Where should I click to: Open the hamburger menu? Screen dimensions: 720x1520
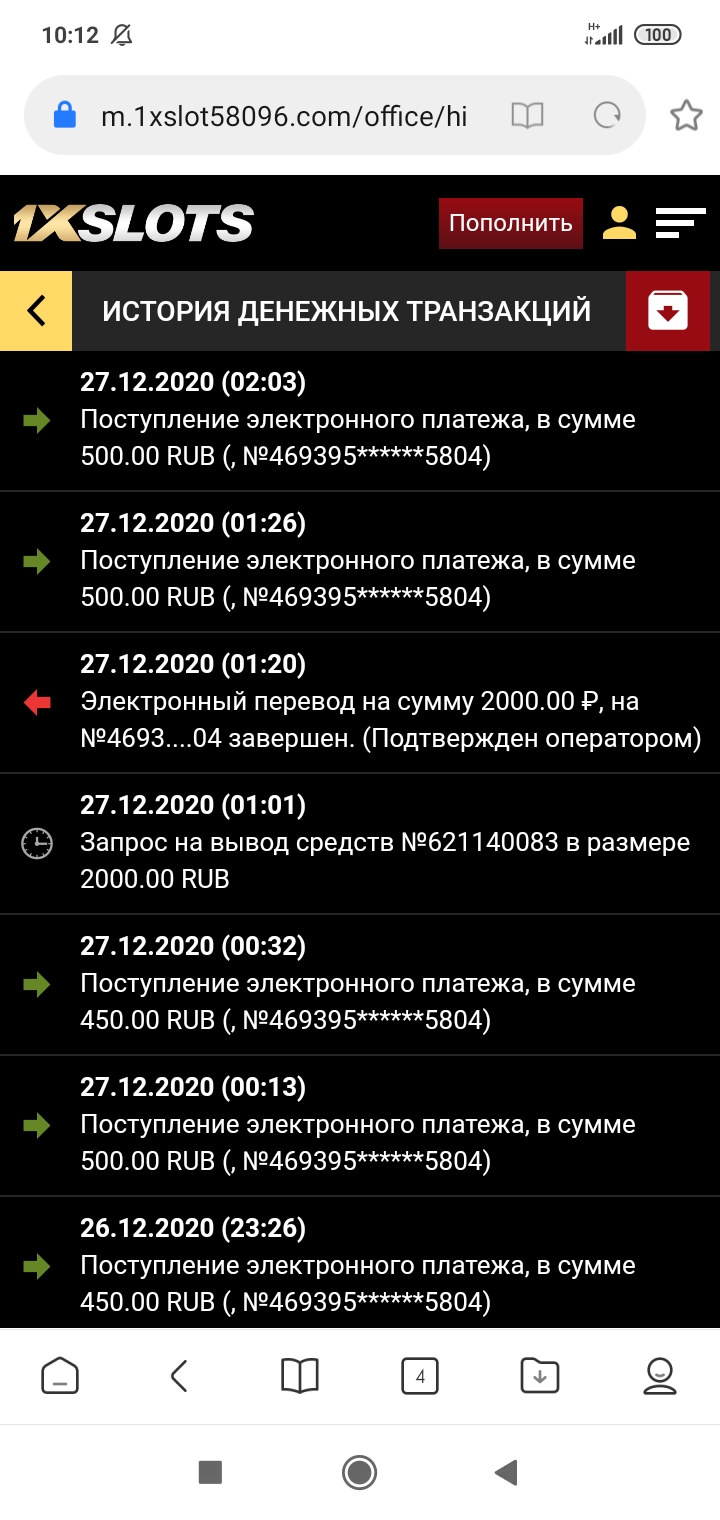(x=680, y=223)
